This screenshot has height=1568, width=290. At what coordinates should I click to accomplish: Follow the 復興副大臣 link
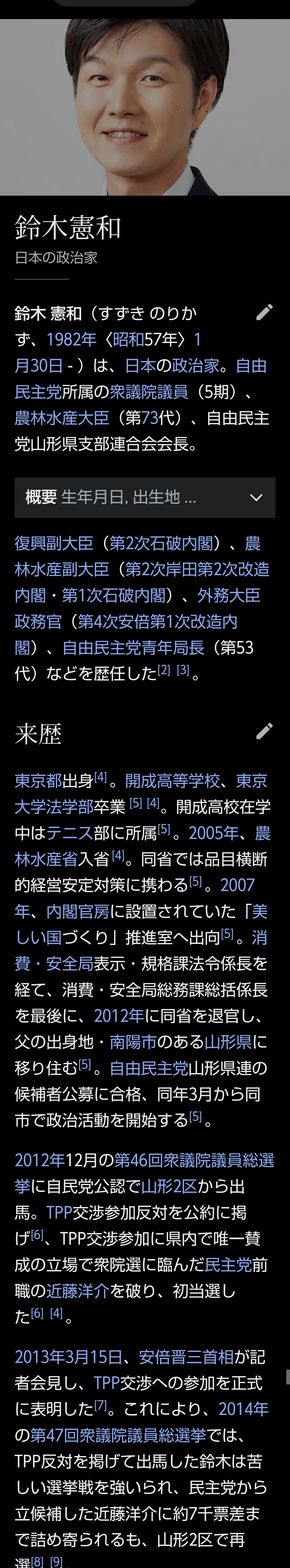click(54, 543)
